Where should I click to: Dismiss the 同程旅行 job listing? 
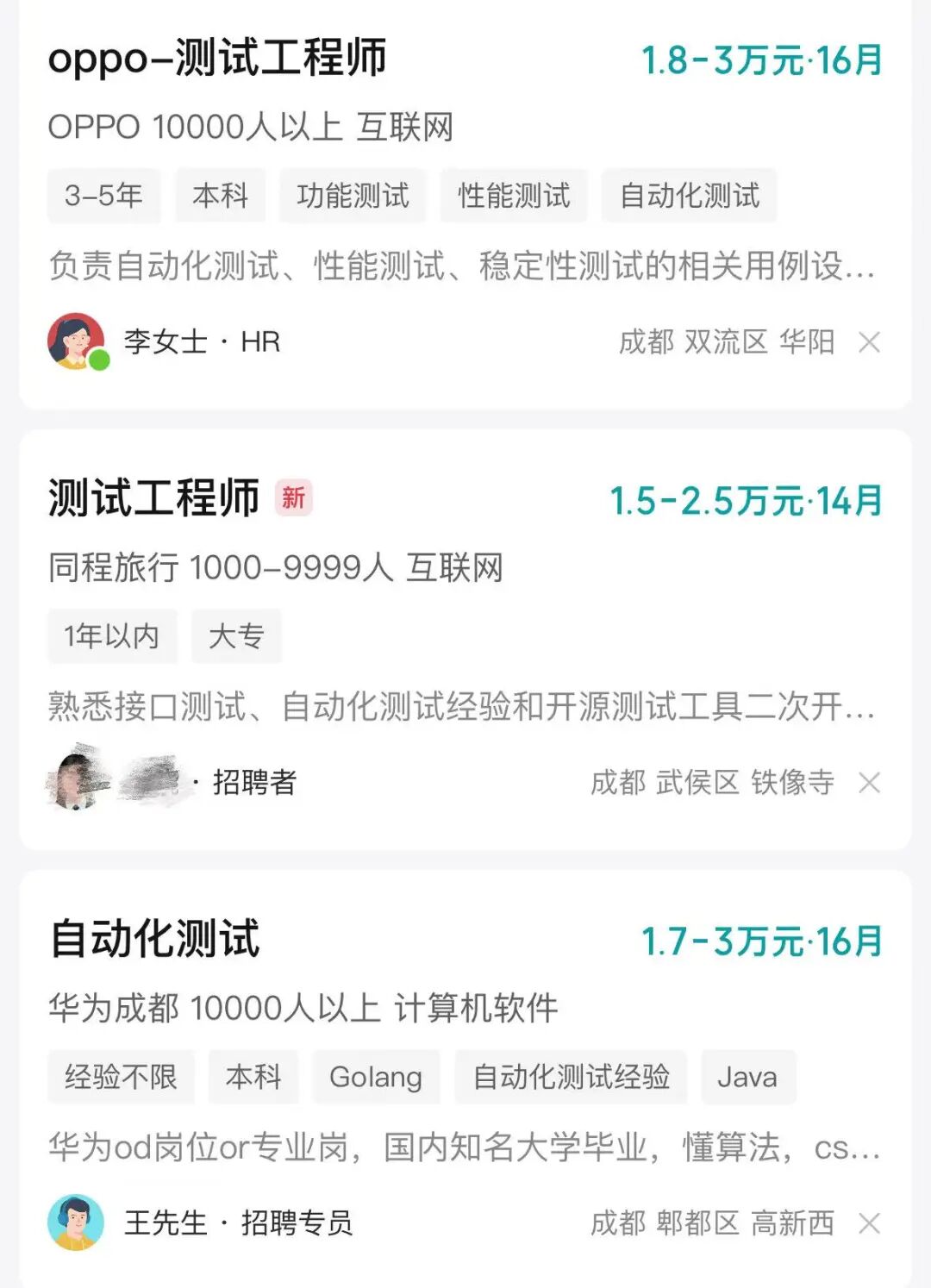point(869,783)
